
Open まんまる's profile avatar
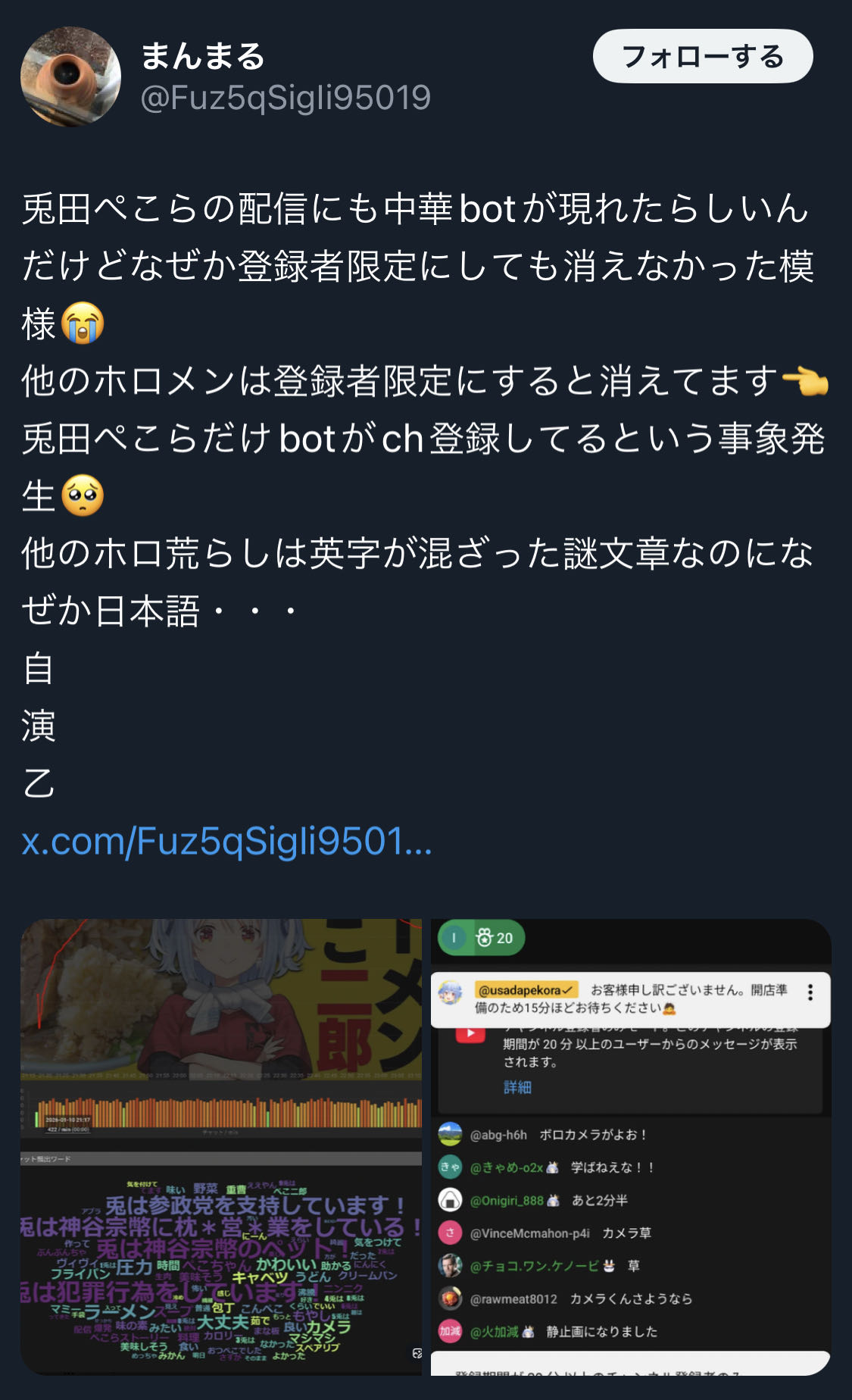point(70,77)
